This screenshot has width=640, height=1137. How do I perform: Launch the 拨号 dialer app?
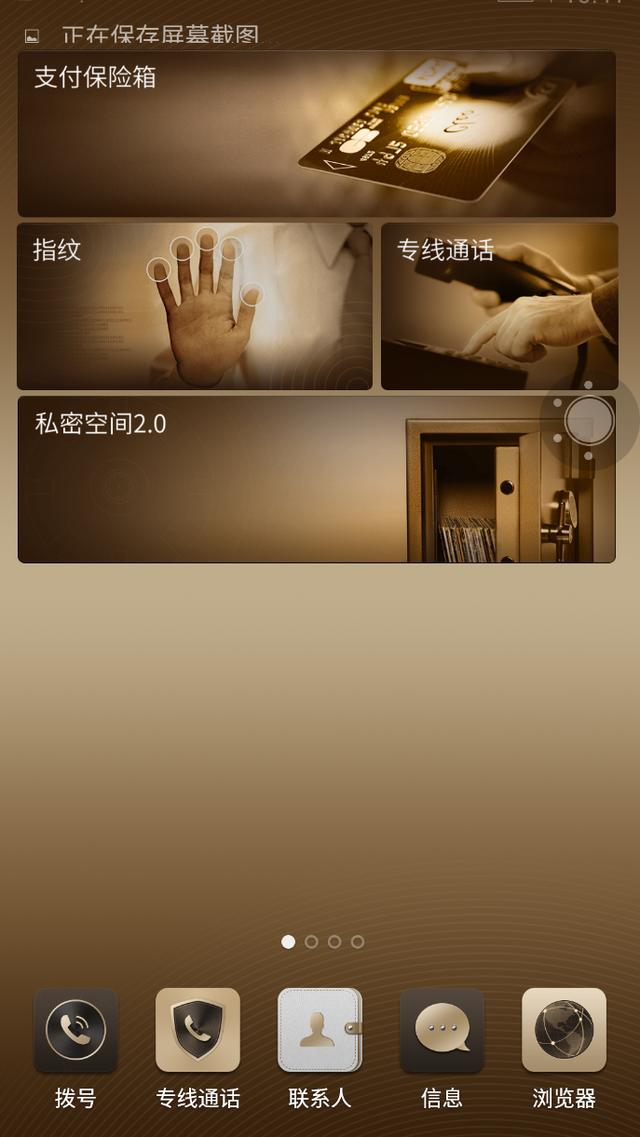[x=76, y=1031]
